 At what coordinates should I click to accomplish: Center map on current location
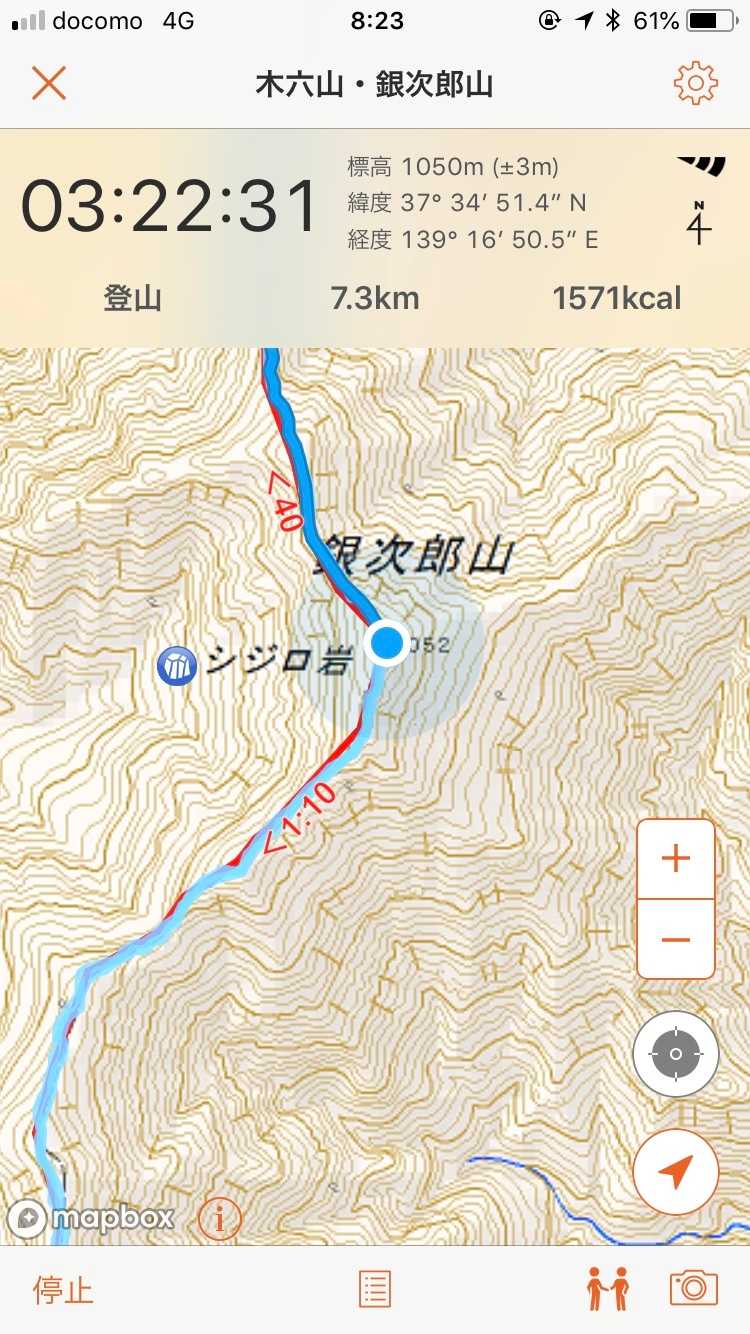(x=676, y=1054)
